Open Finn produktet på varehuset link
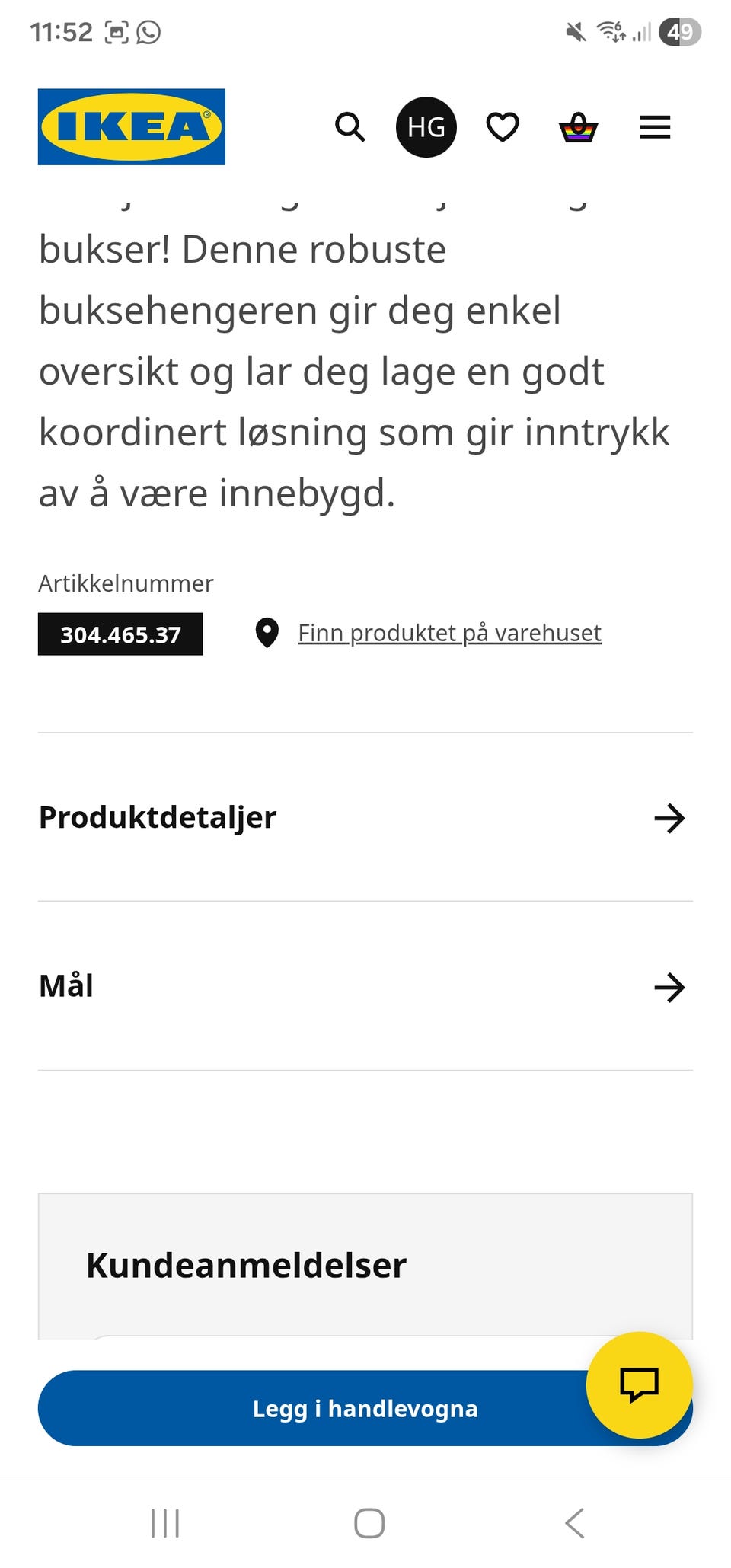 coord(448,631)
